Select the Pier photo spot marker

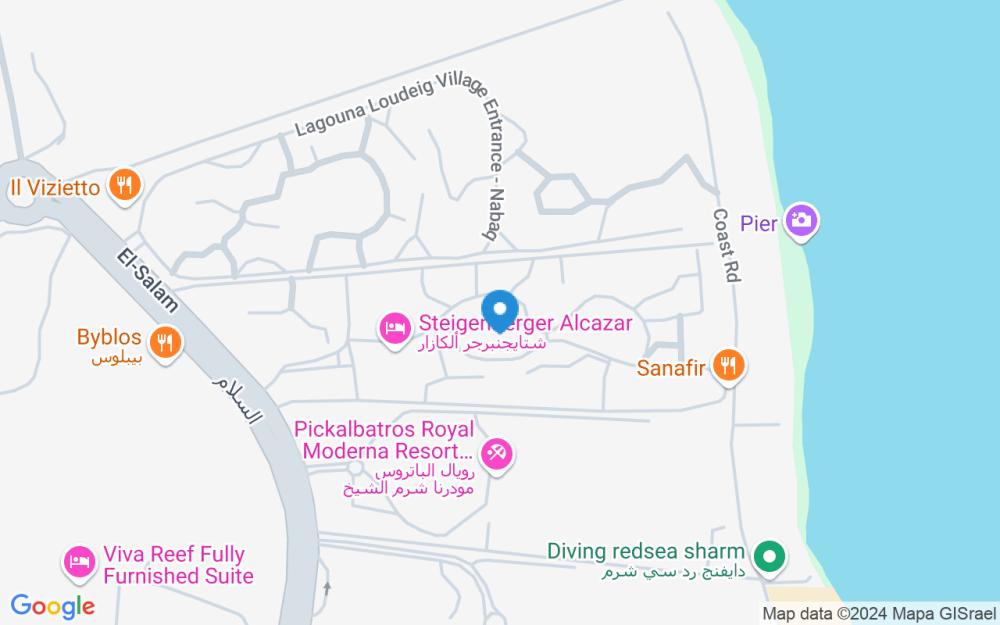pyautogui.click(x=802, y=221)
